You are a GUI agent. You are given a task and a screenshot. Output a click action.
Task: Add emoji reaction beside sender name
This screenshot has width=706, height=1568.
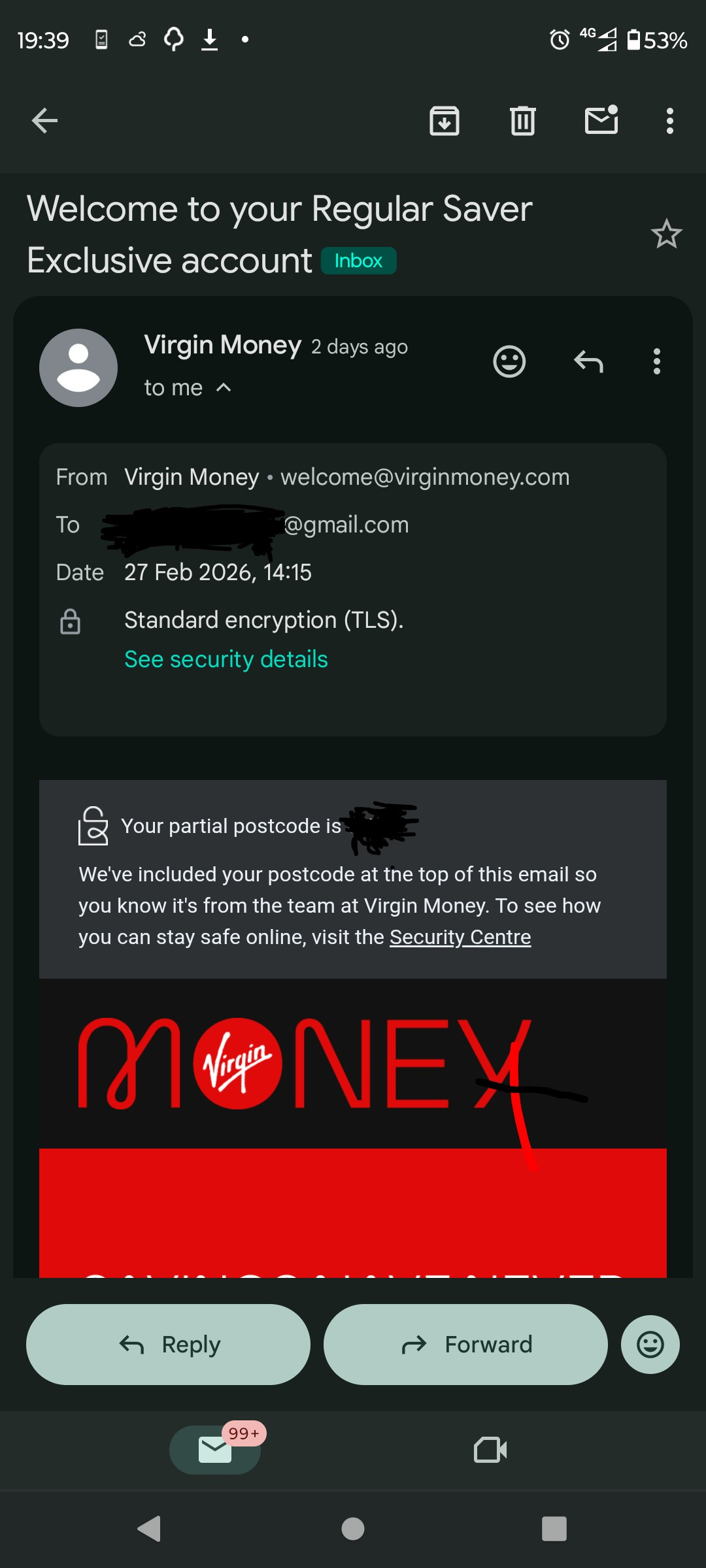tap(509, 361)
